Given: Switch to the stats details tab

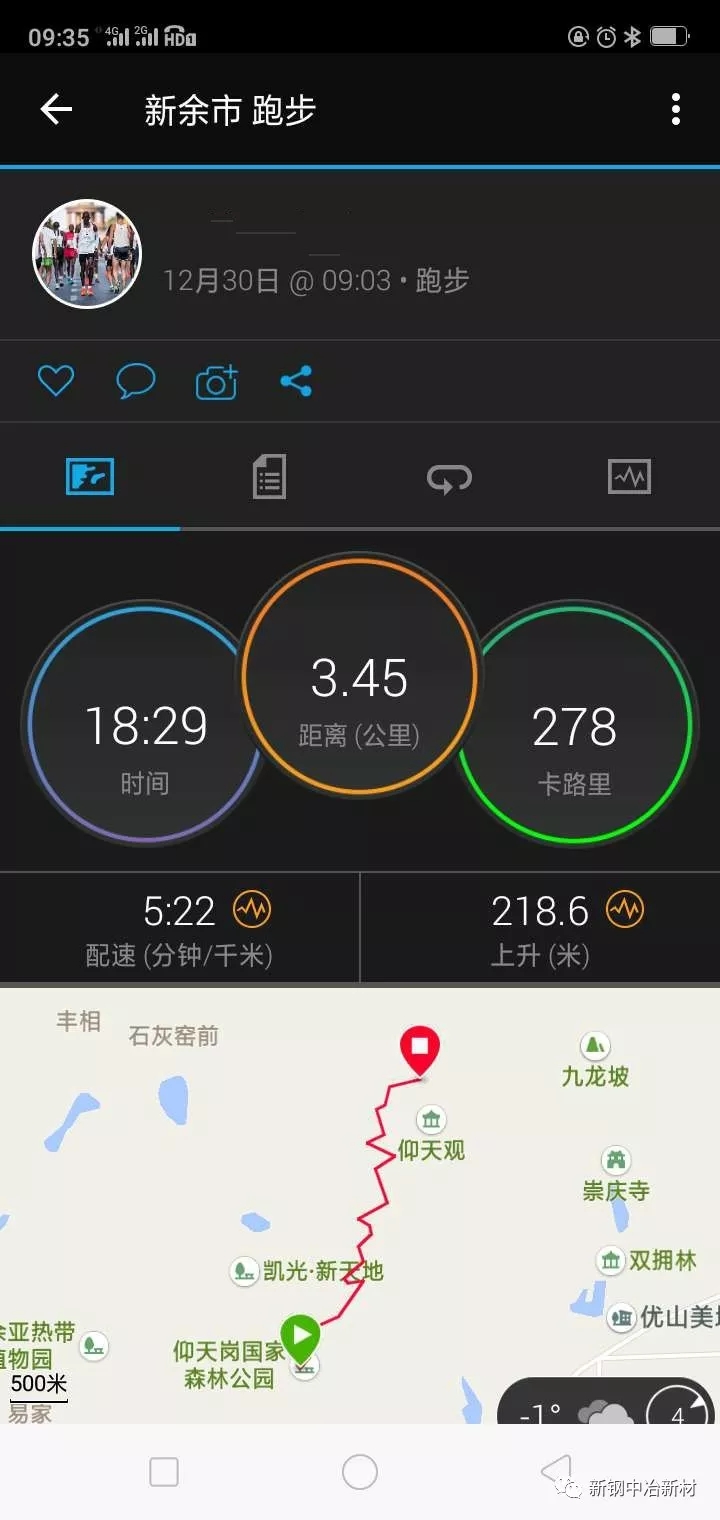Looking at the screenshot, I should point(269,476).
